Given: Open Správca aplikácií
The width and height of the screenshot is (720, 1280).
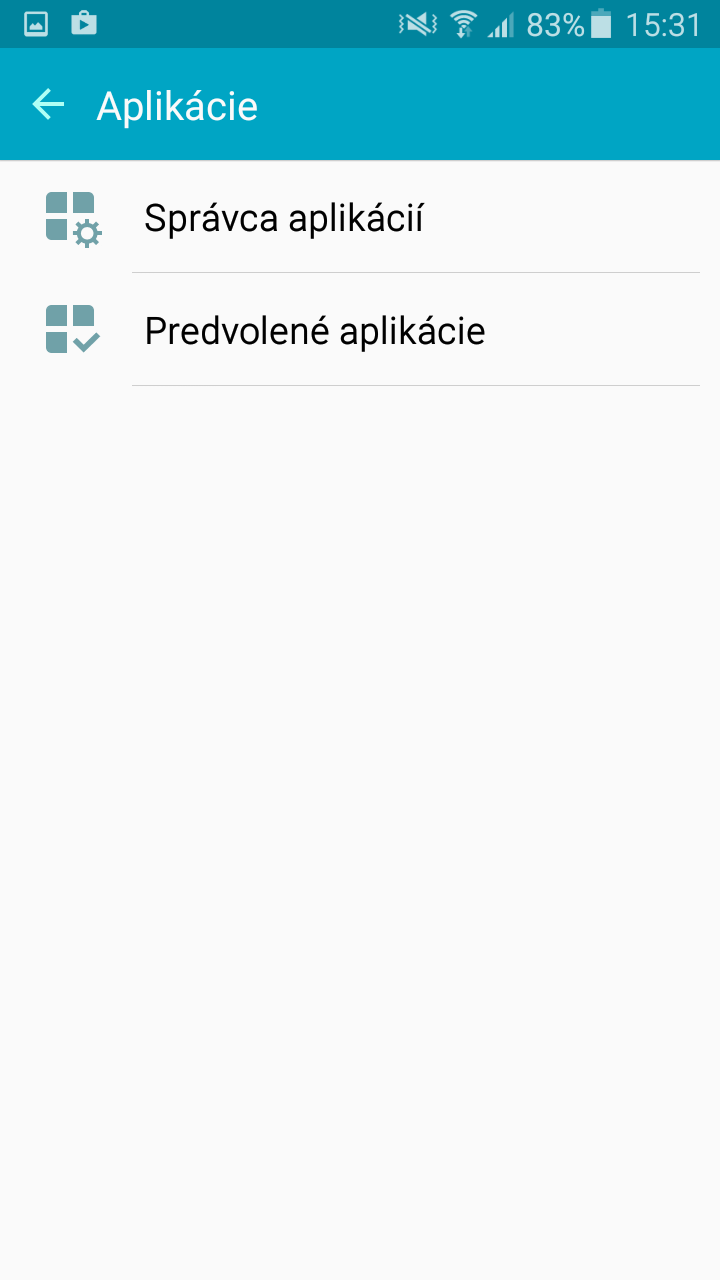Looking at the screenshot, I should point(360,217).
